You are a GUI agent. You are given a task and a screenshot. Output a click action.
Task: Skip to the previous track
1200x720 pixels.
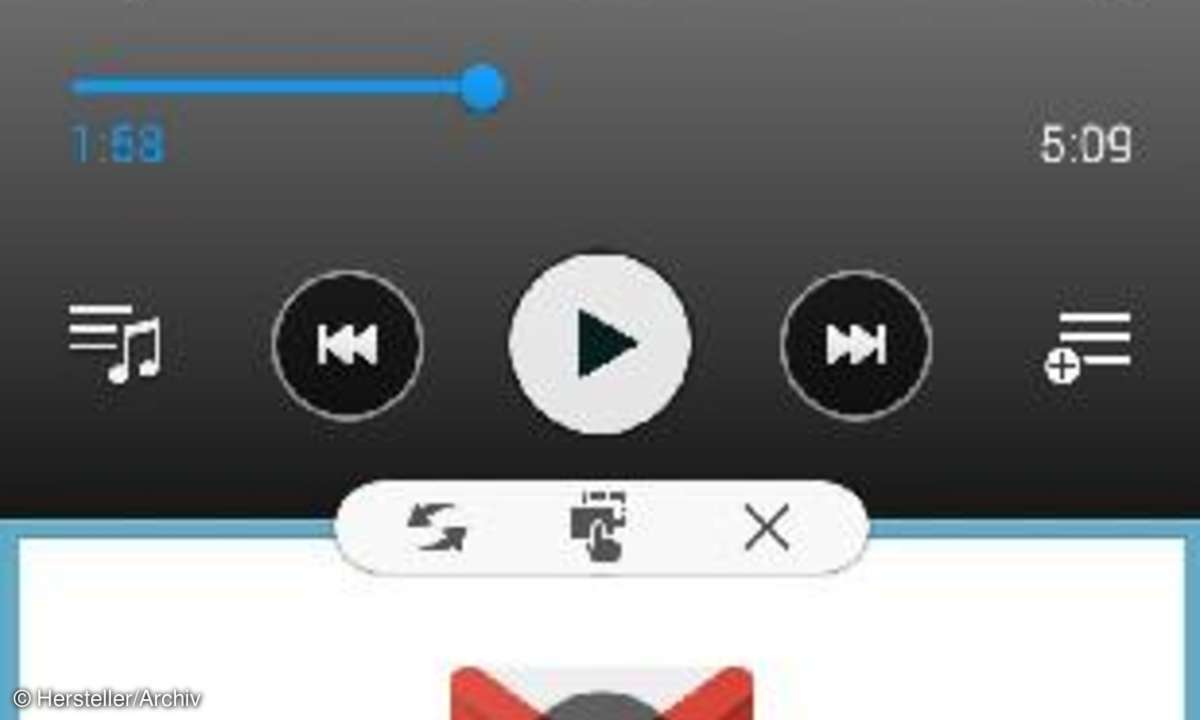click(347, 345)
